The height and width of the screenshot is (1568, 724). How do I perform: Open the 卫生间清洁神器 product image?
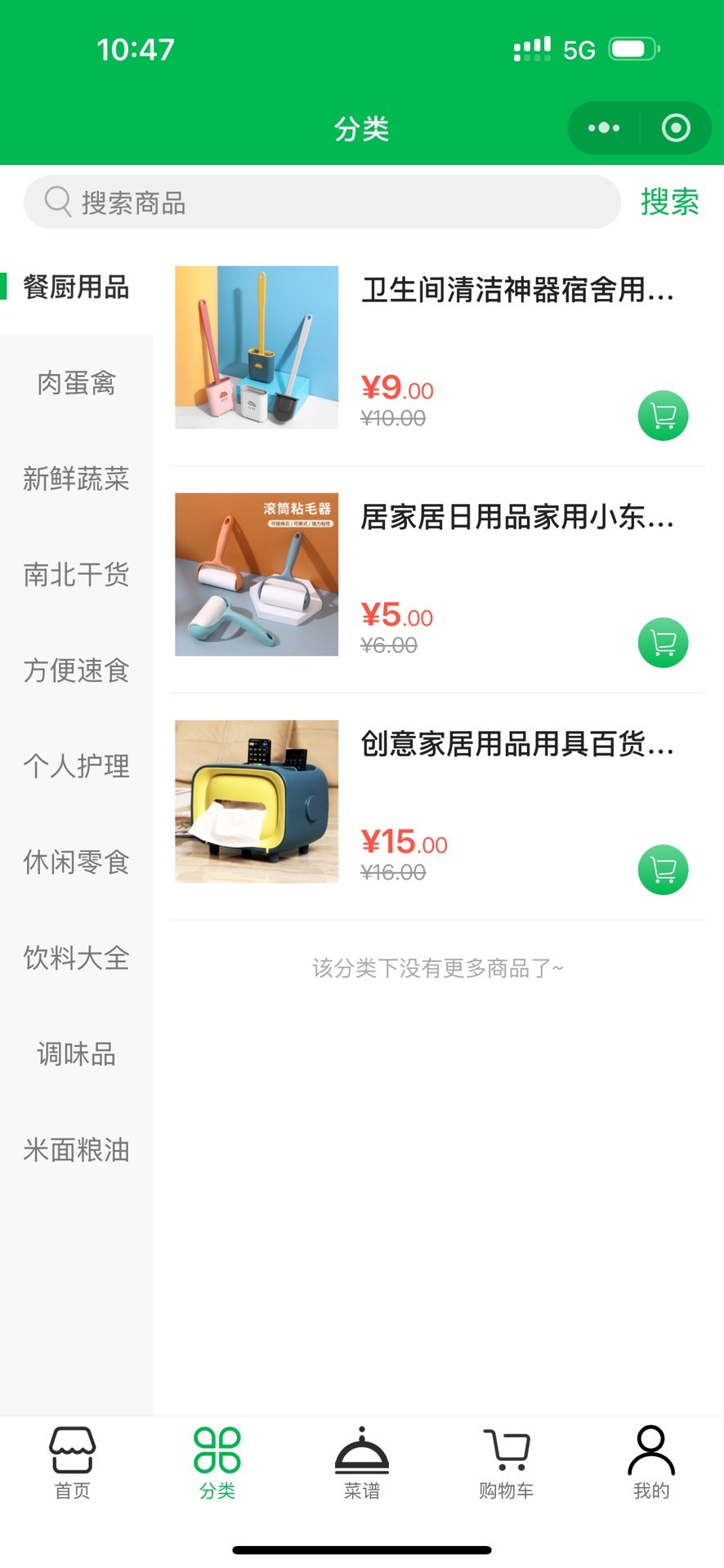pos(257,347)
